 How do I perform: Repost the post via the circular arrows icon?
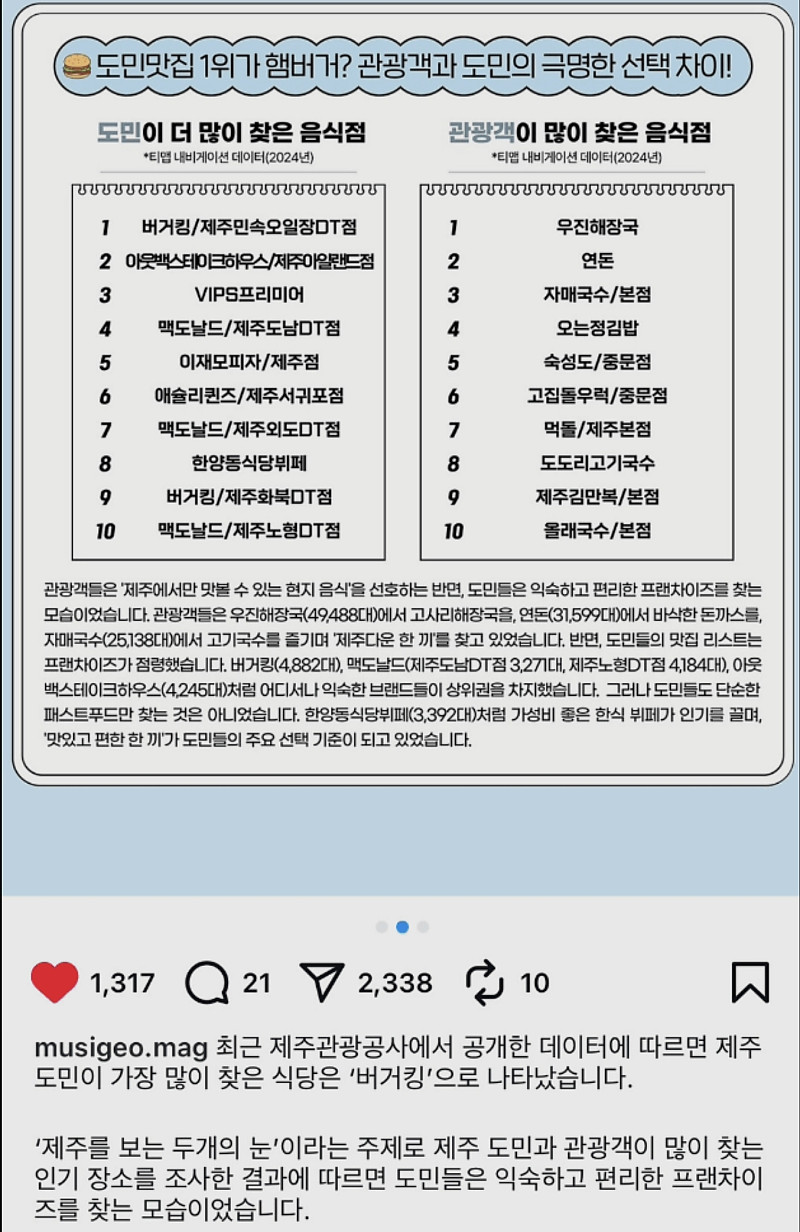tap(487, 983)
